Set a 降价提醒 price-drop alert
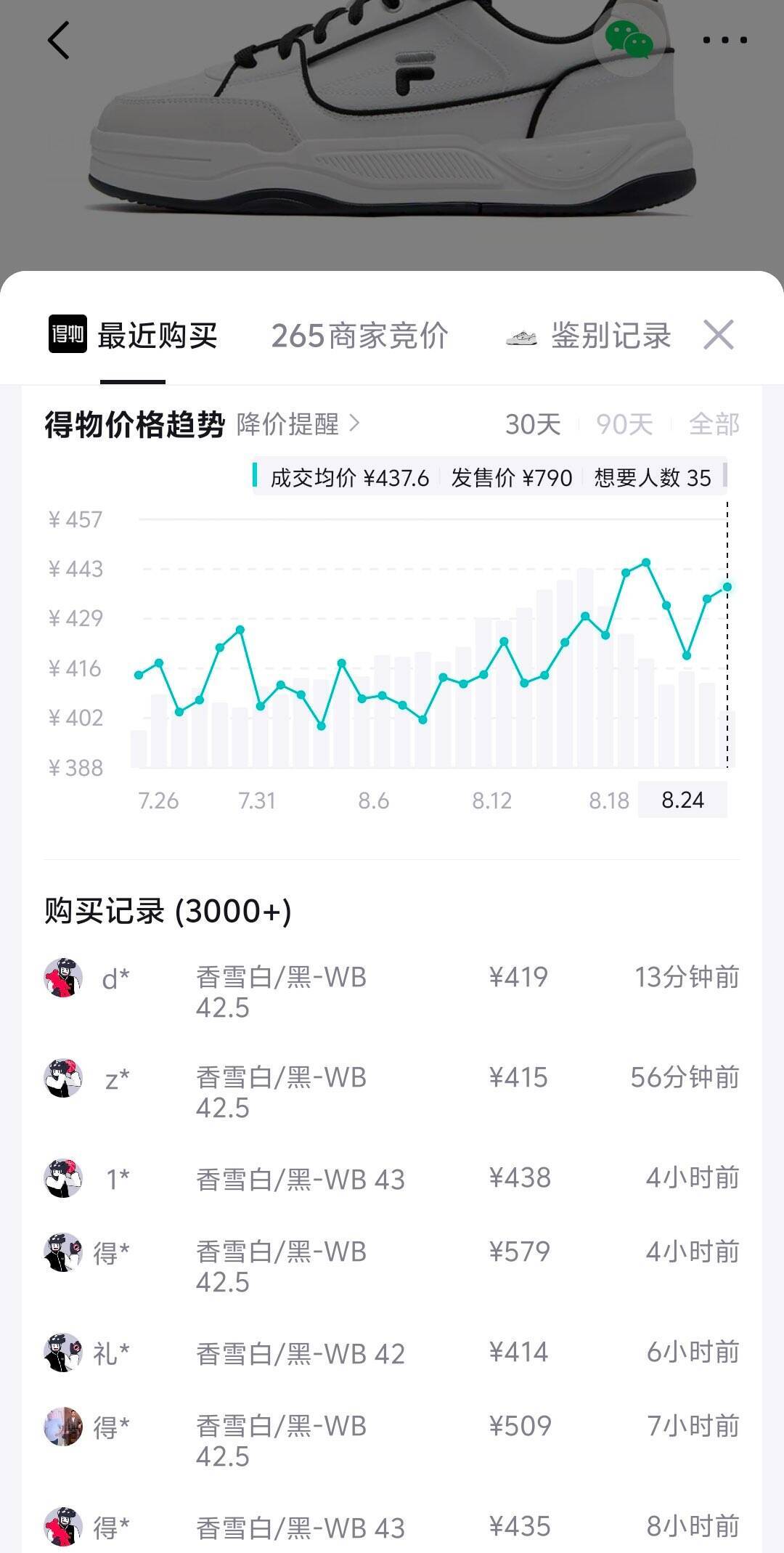Screen dimensions: 784x1553 tap(298, 424)
